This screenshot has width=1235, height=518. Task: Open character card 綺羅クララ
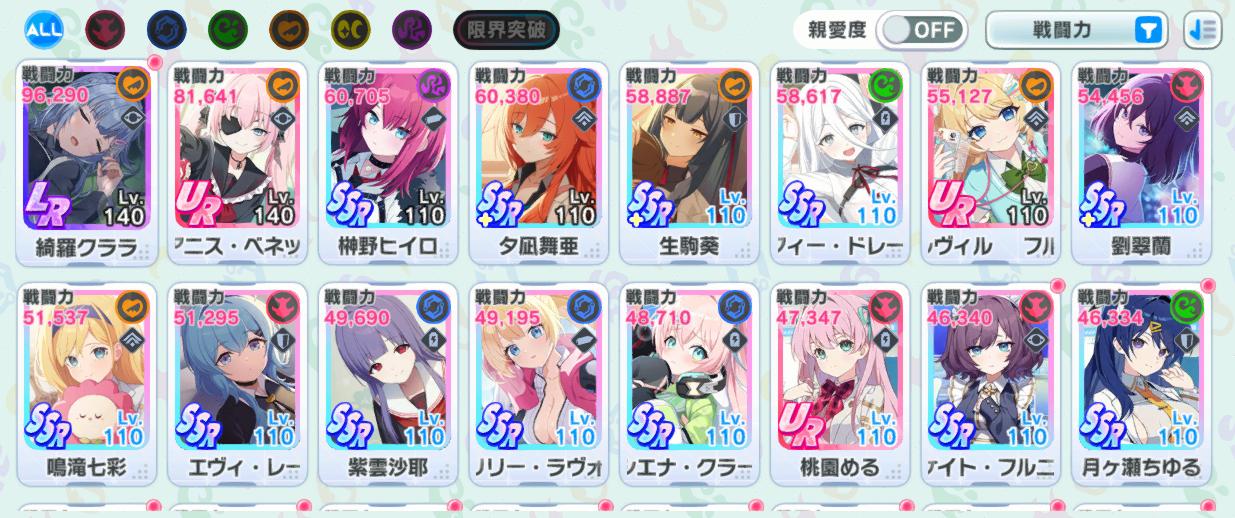(x=87, y=160)
